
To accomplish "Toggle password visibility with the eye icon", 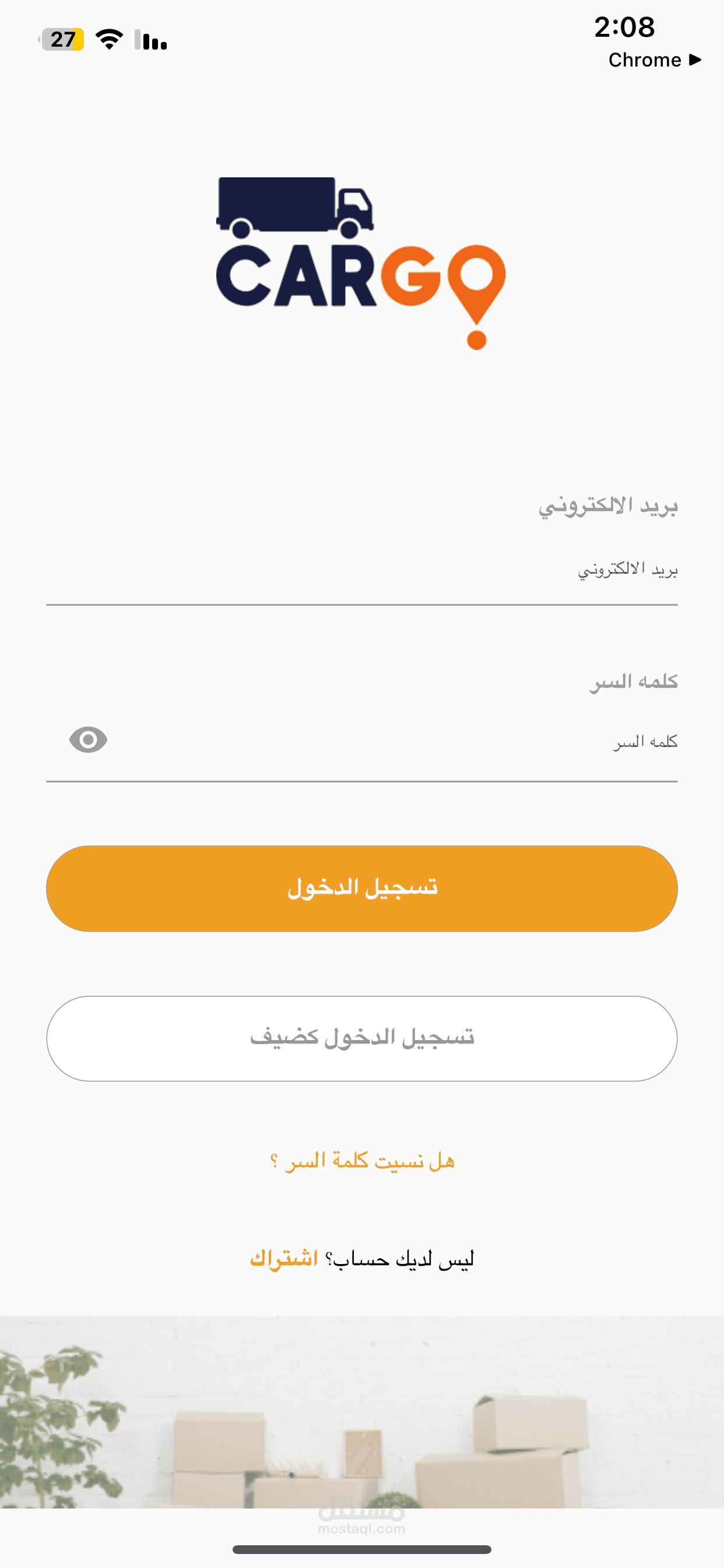I will click(88, 740).
